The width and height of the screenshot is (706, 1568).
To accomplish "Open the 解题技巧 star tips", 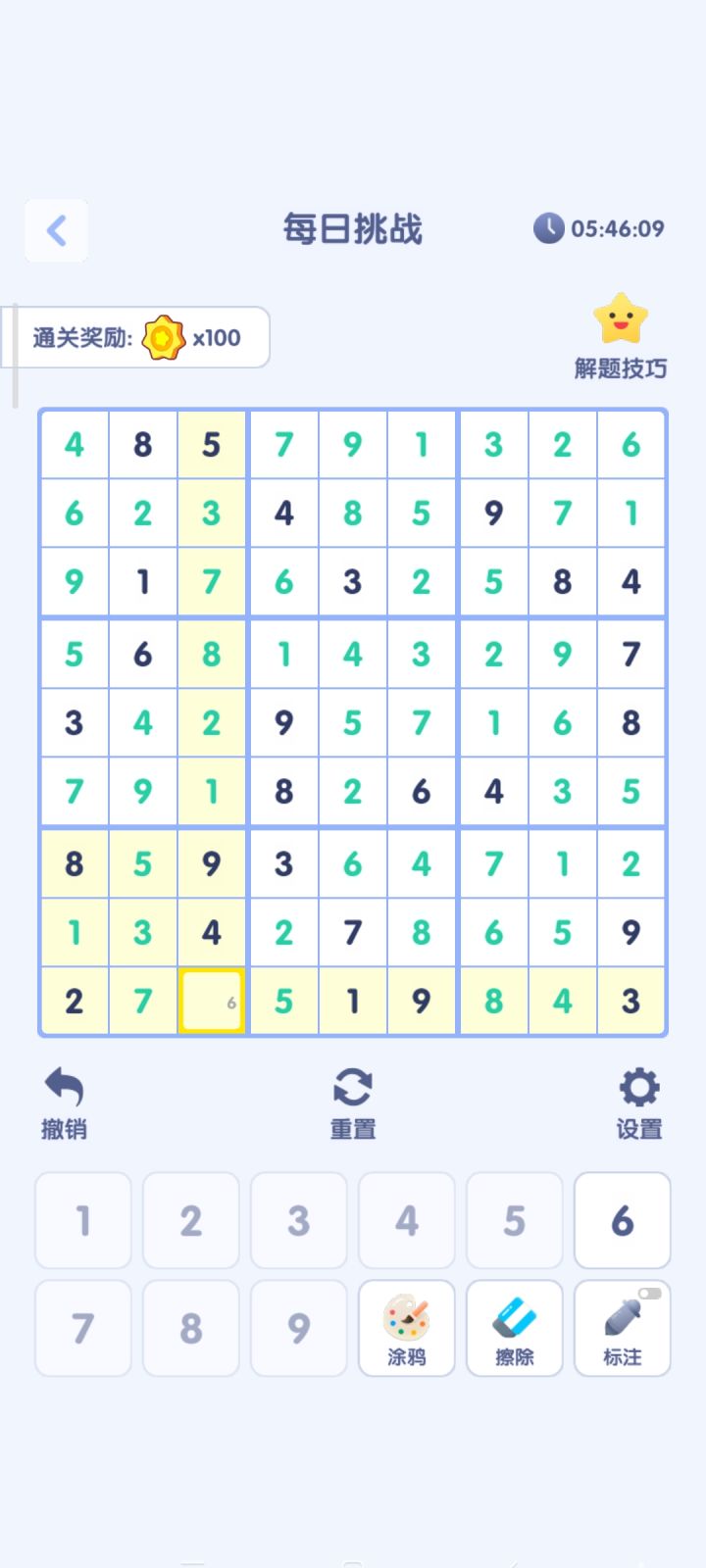I will (620, 337).
